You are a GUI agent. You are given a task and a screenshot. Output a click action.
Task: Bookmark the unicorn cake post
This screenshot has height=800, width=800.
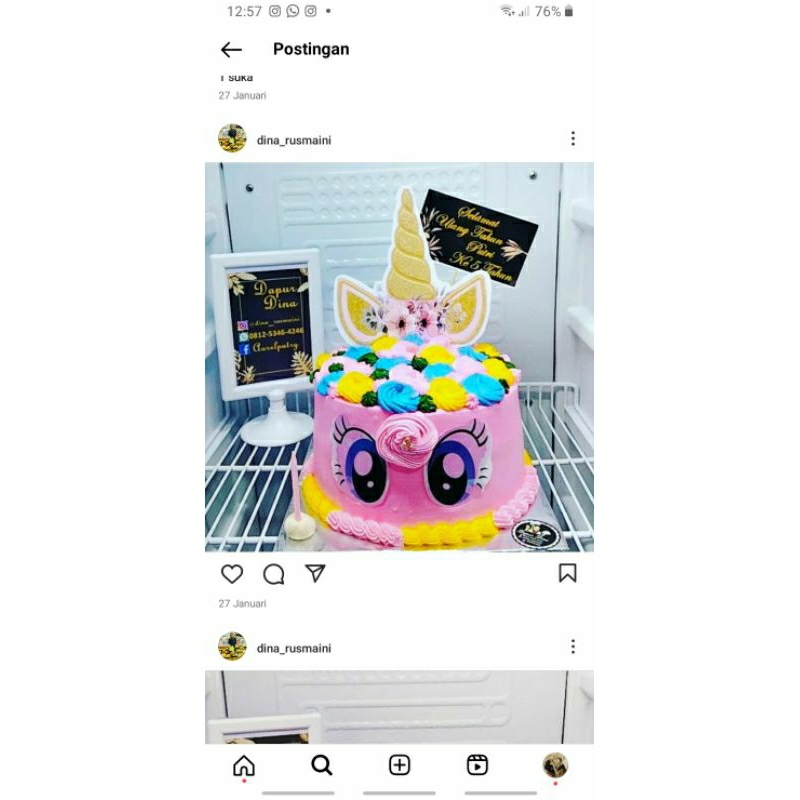pyautogui.click(x=567, y=573)
